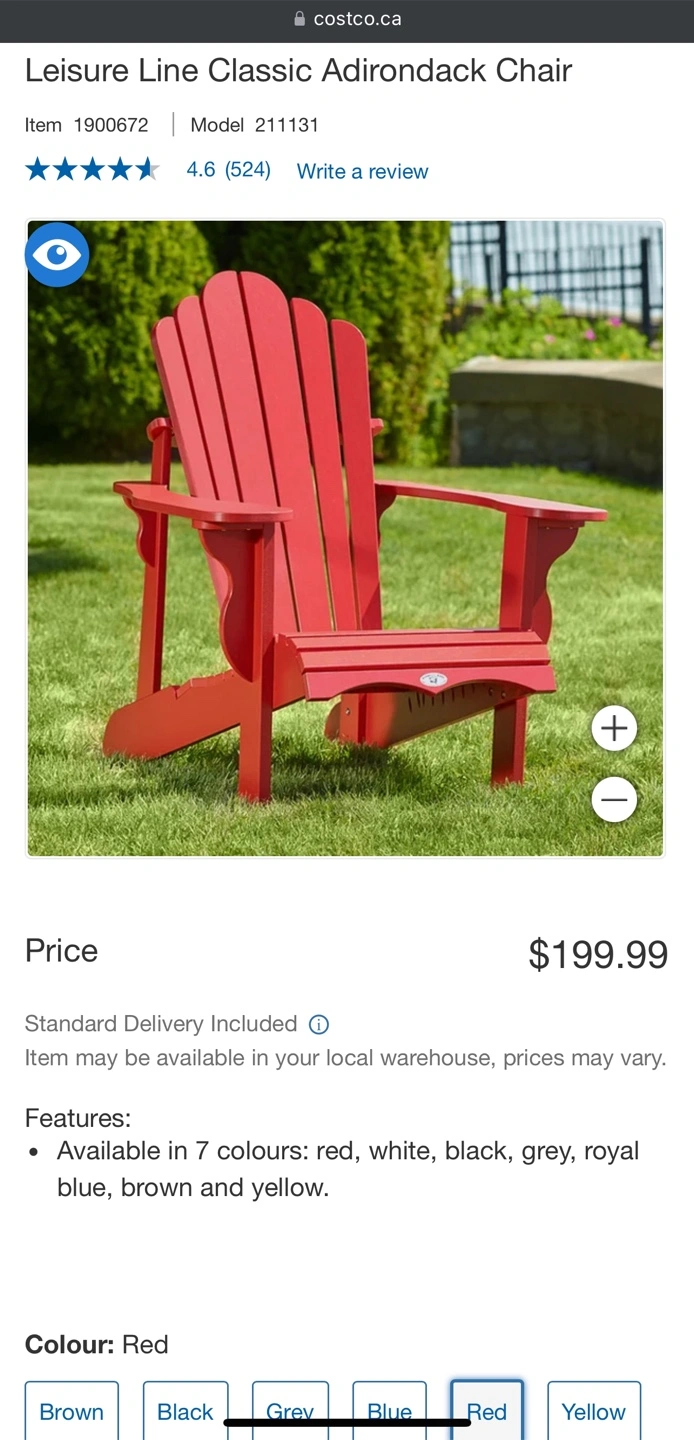Tap the blue eye icon on the image
Screen dimensions: 694x1440
pyautogui.click(x=57, y=255)
